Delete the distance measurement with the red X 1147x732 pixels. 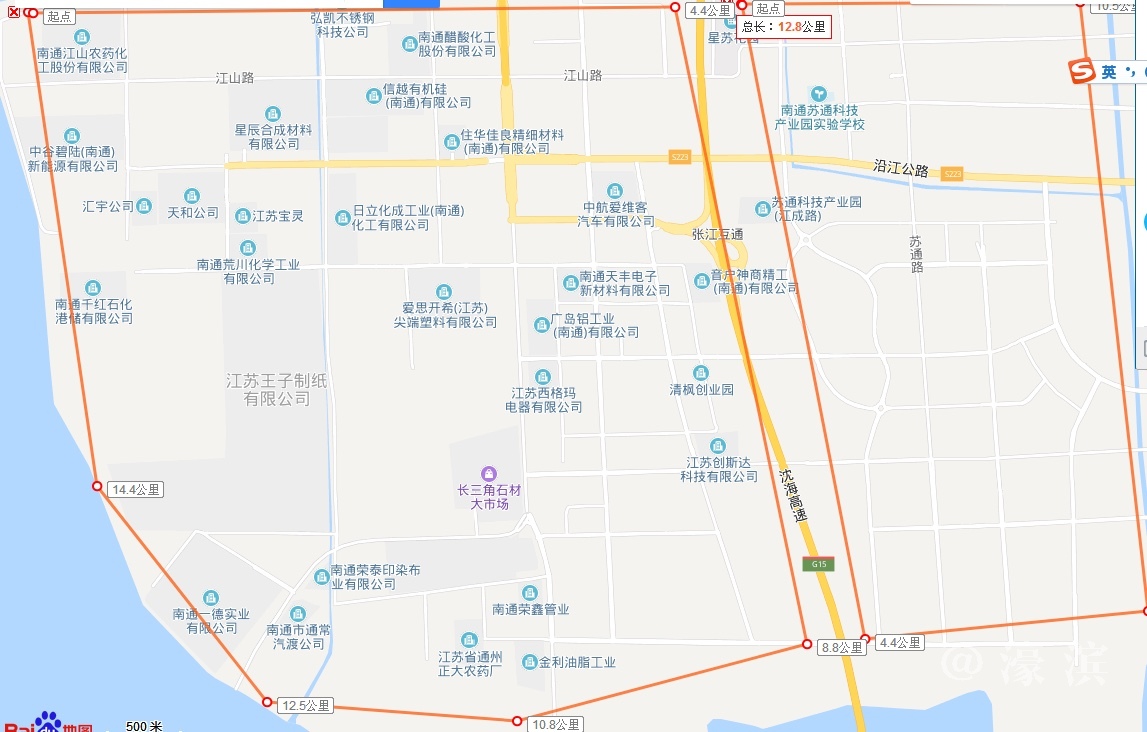(13, 13)
